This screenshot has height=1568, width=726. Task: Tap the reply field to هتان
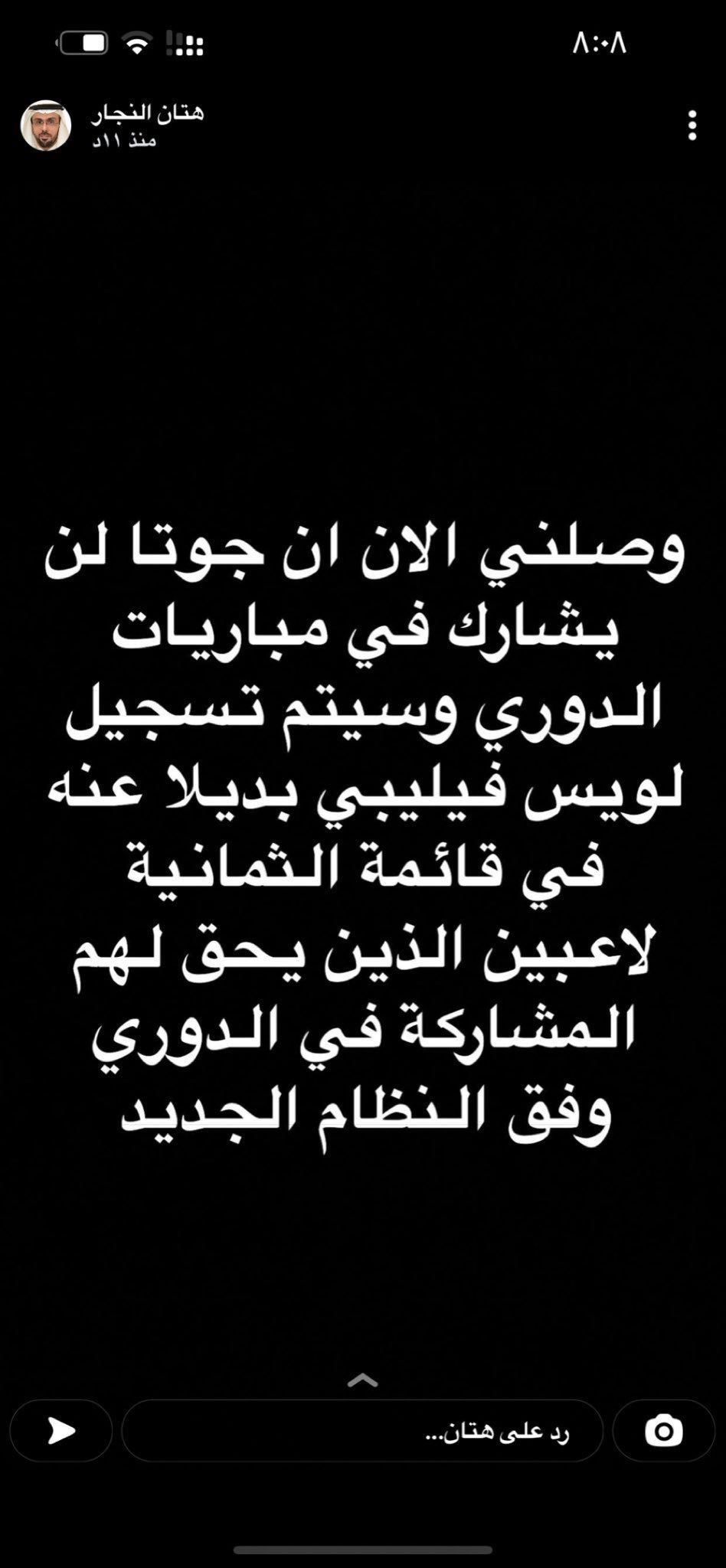(x=362, y=1431)
